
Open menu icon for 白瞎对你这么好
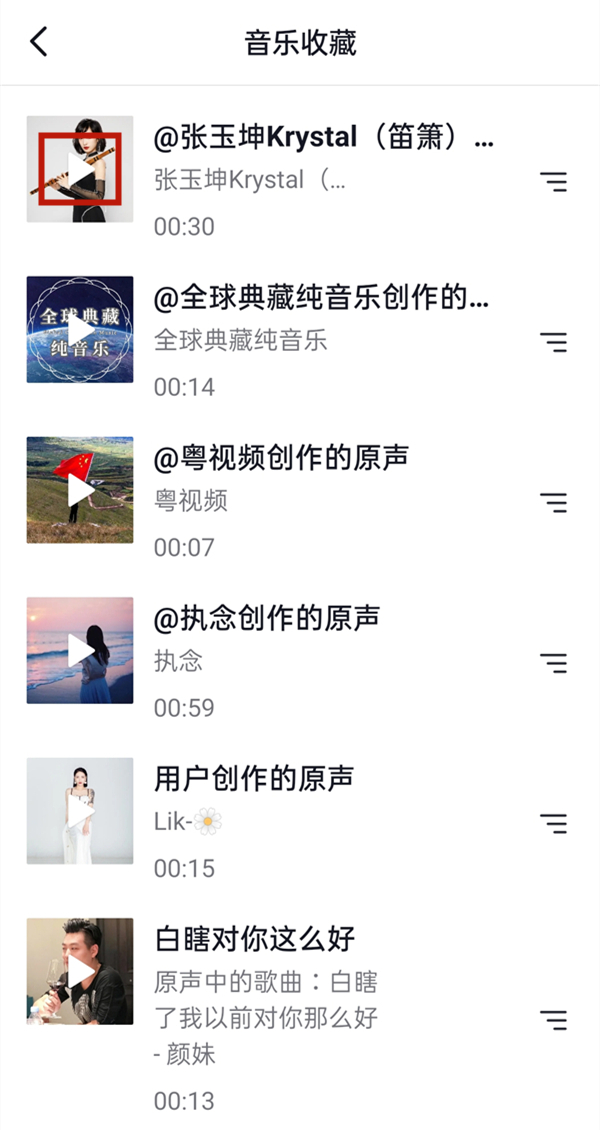tap(553, 1019)
